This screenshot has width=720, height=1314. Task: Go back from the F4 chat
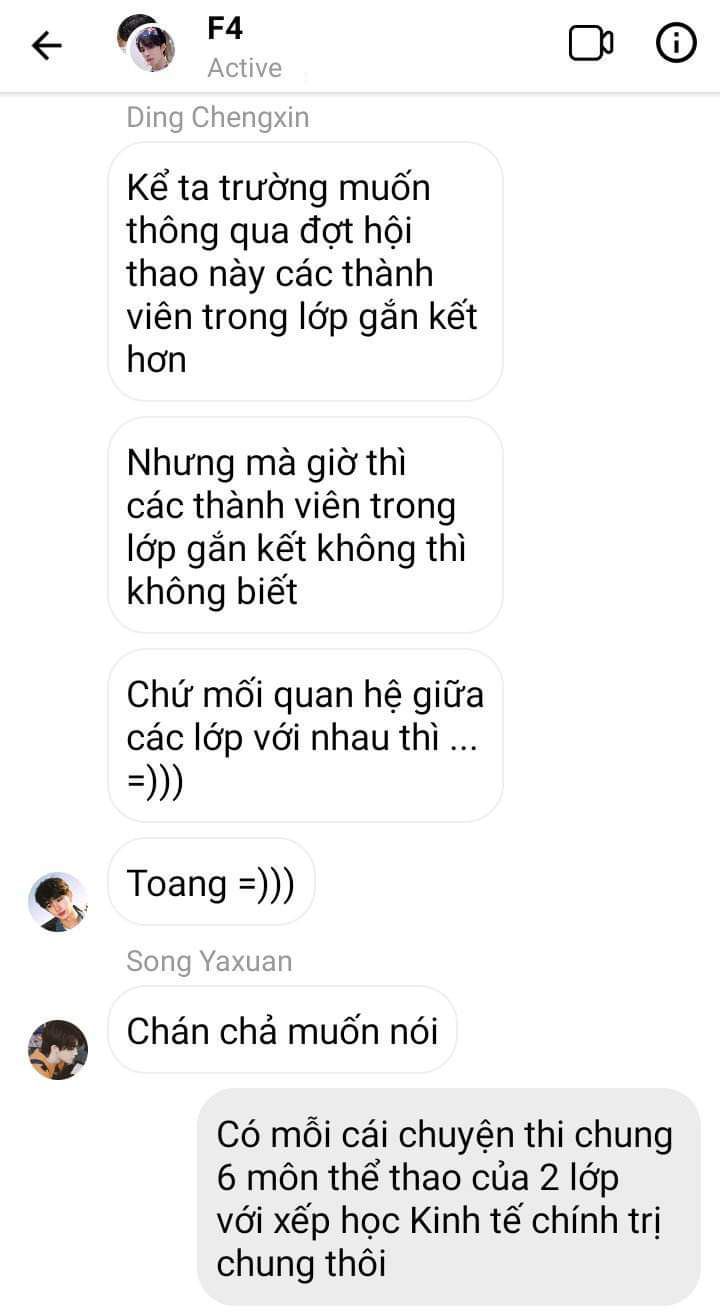(47, 45)
